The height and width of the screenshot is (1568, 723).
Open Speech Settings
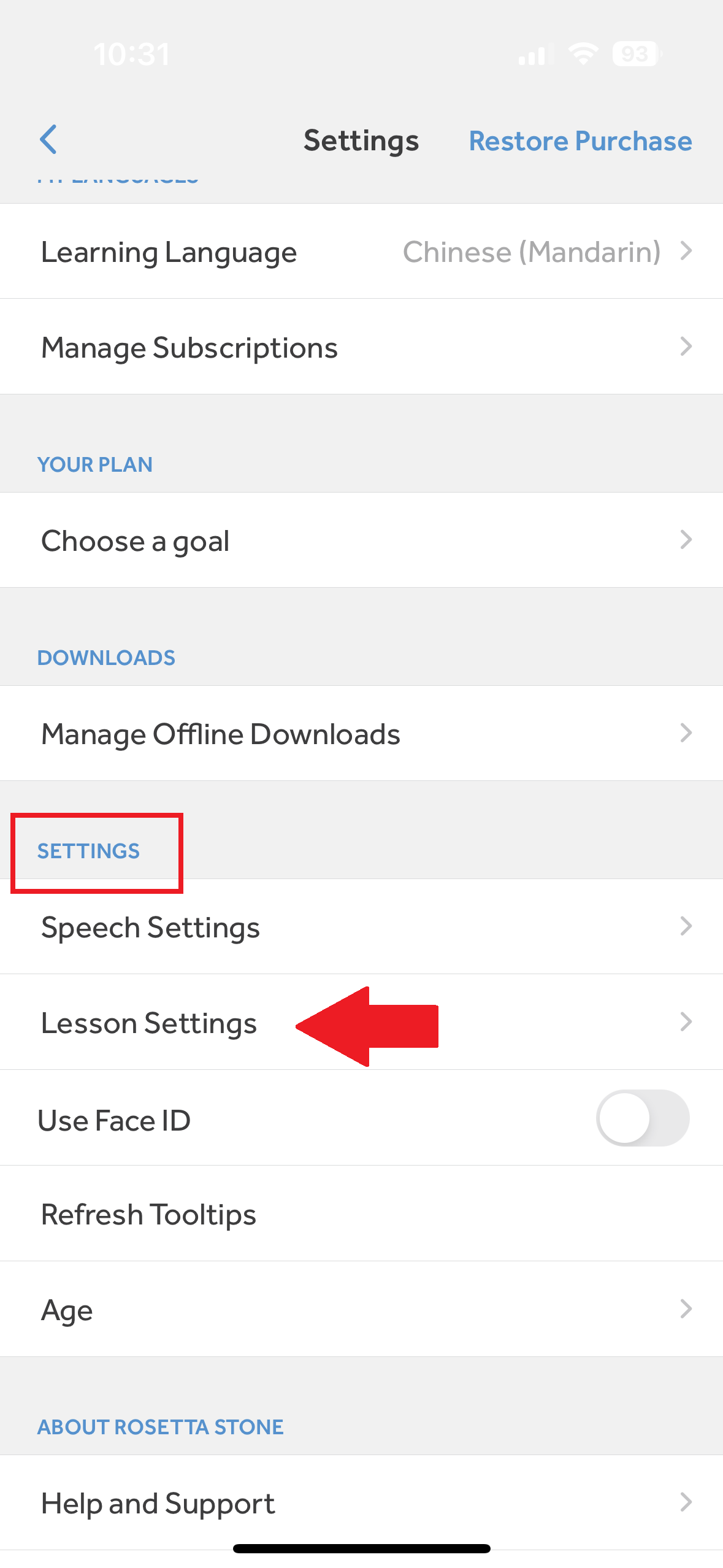tap(361, 927)
